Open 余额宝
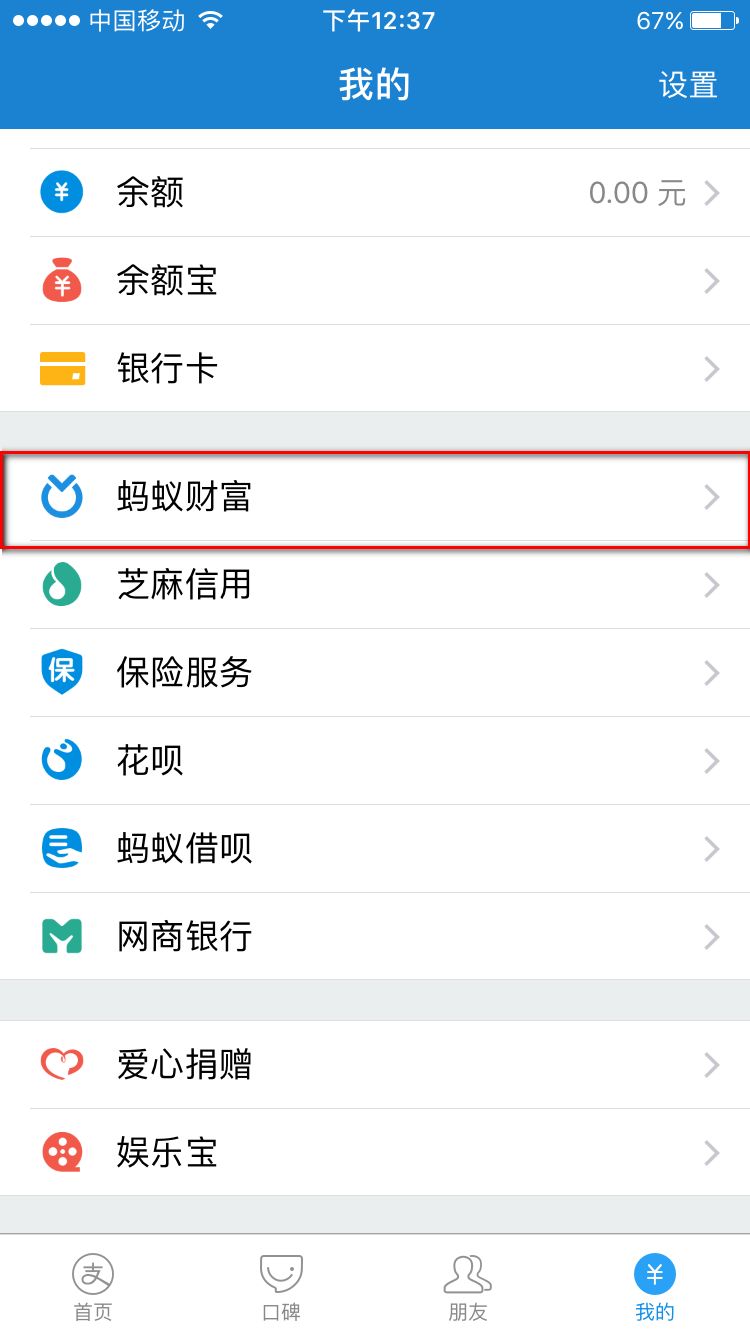This screenshot has height=1334, width=750. (375, 281)
